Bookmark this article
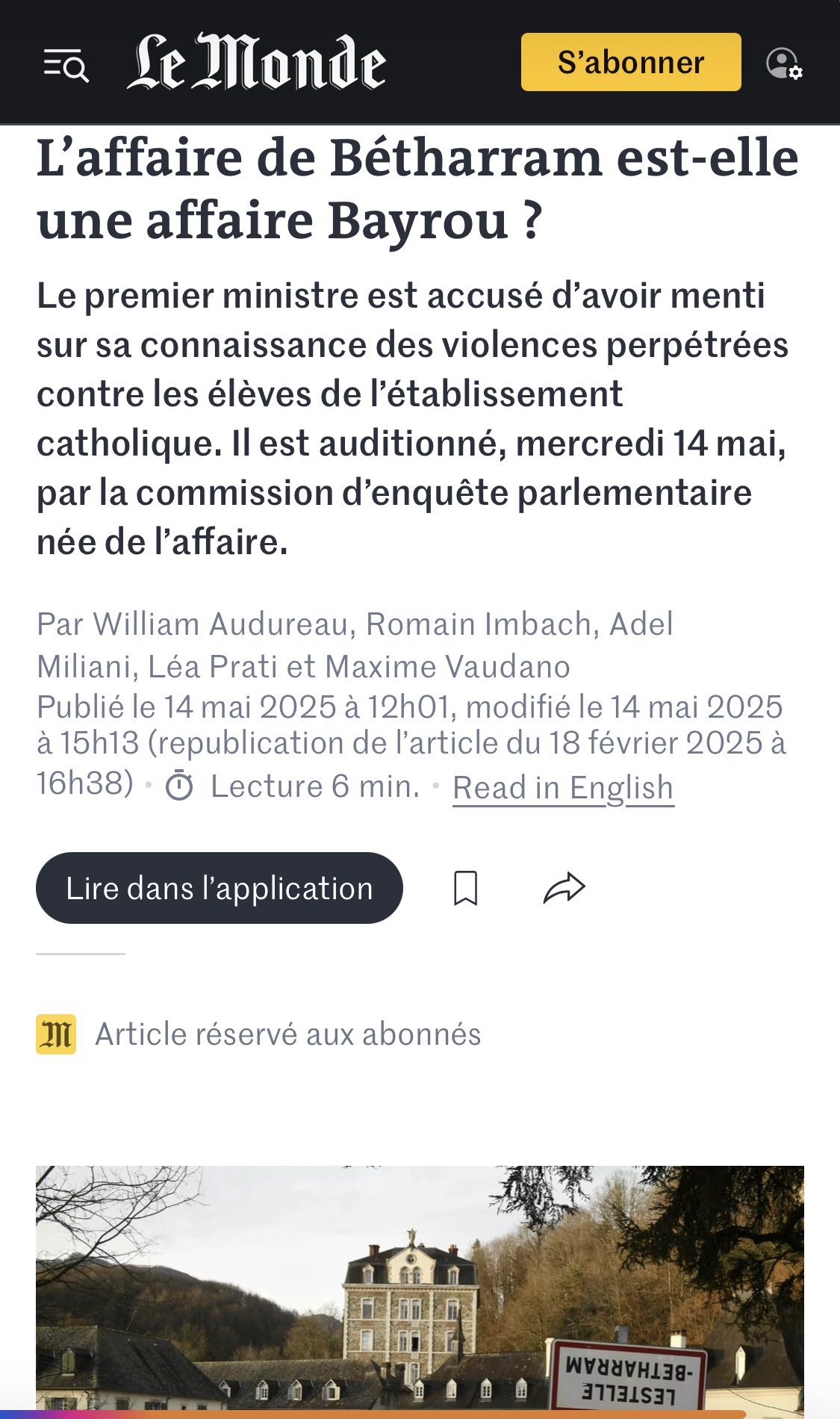This screenshot has height=1419, width=840. 466,888
